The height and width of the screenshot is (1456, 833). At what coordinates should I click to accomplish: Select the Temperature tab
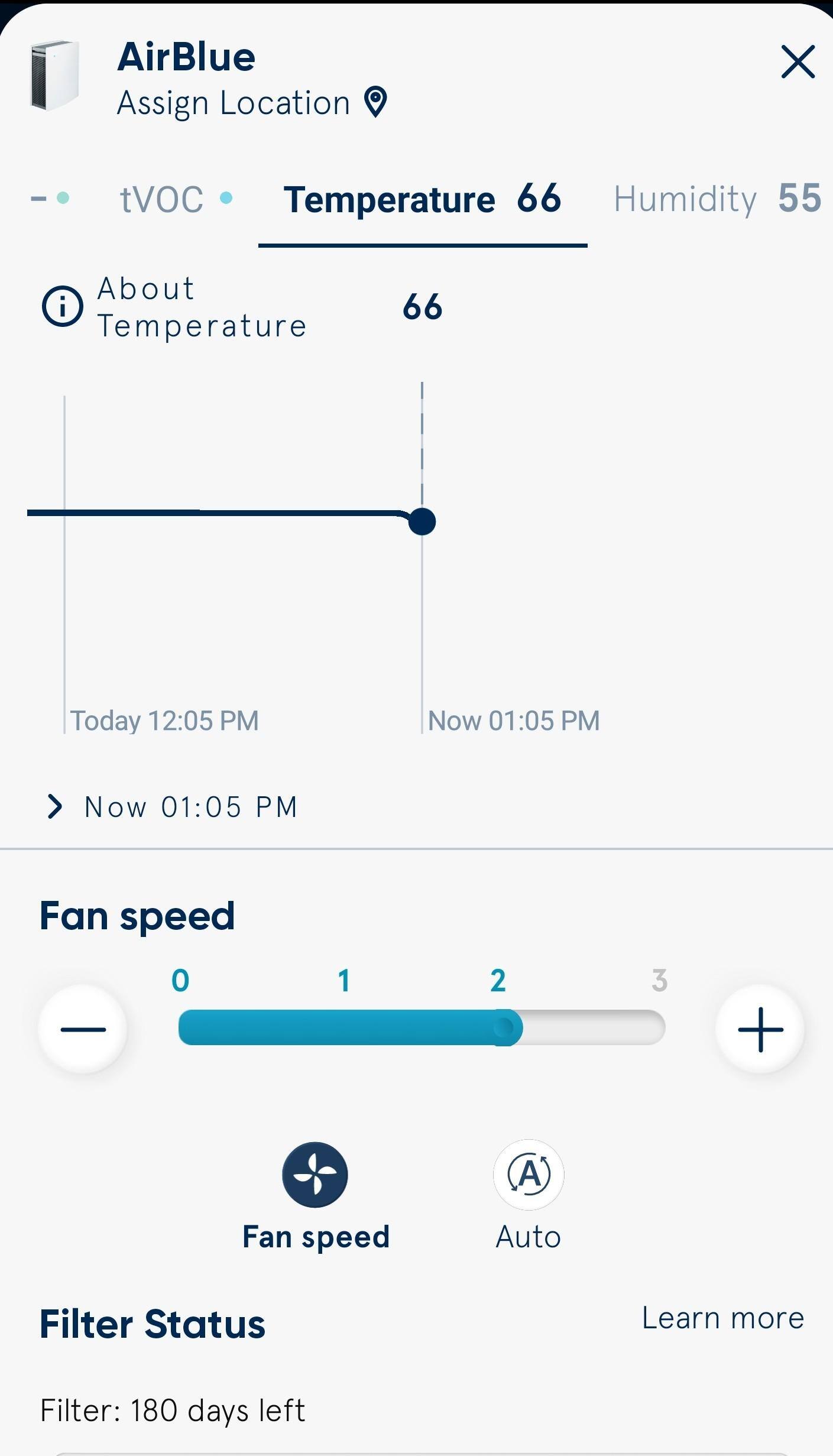(x=422, y=199)
